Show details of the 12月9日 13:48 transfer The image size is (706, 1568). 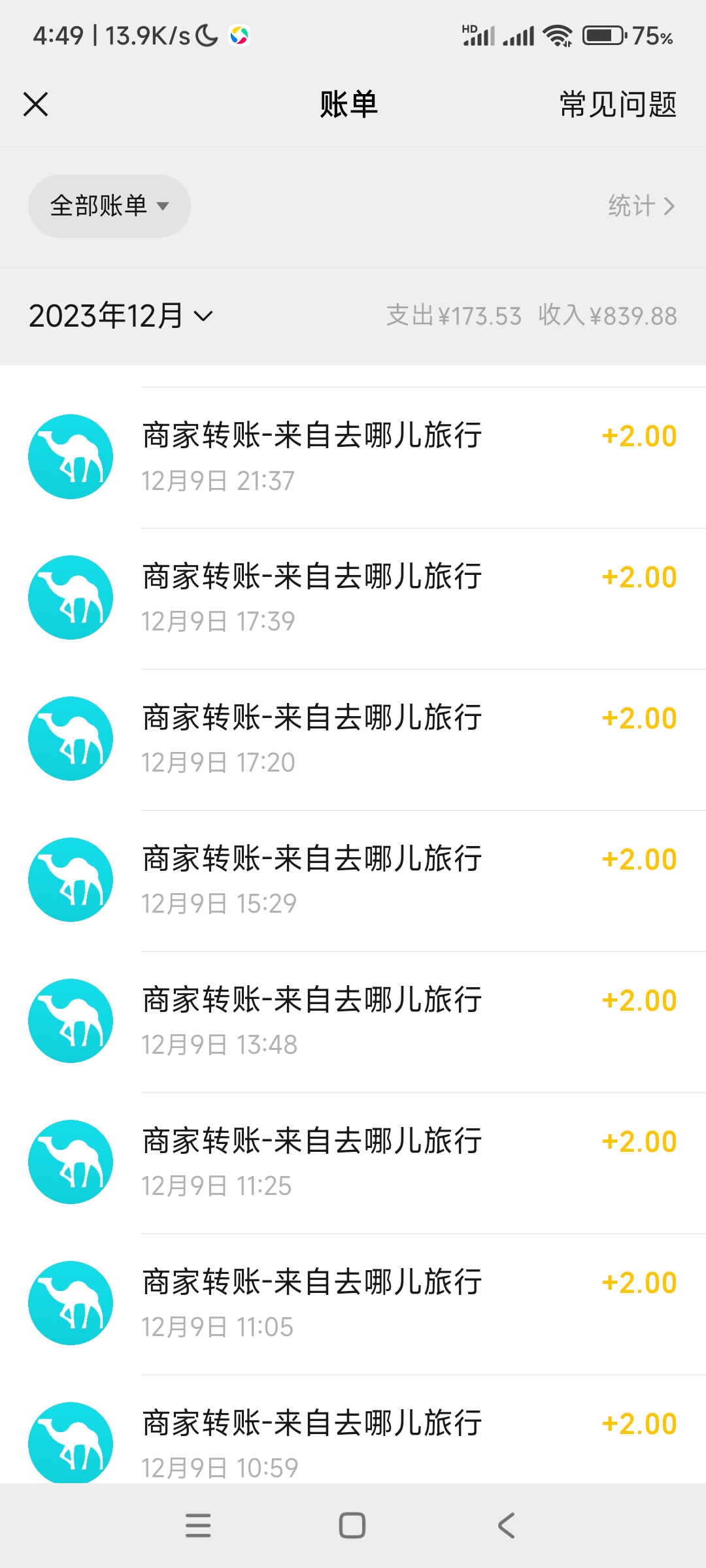click(x=353, y=1022)
